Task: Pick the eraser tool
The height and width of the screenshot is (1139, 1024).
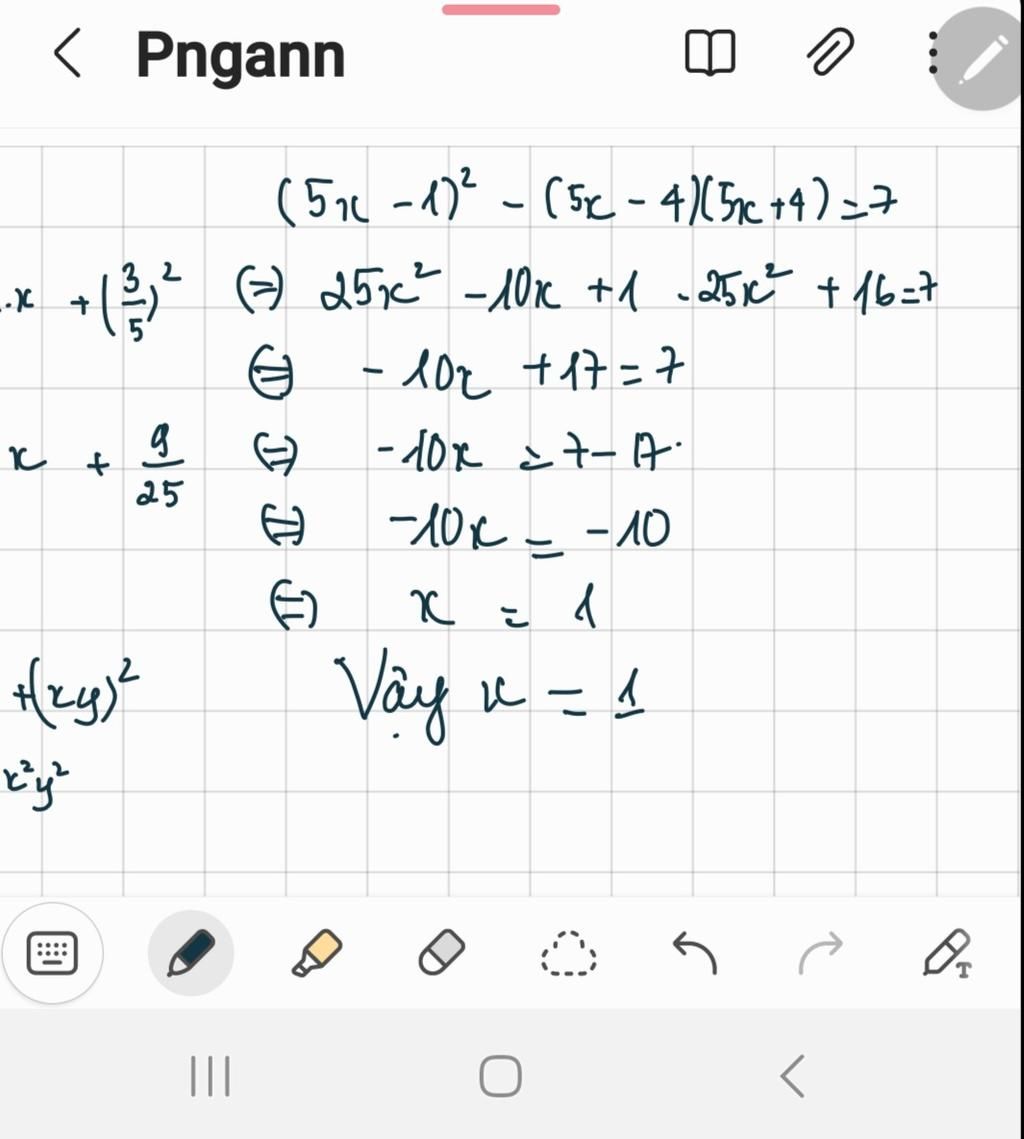Action: [442, 953]
